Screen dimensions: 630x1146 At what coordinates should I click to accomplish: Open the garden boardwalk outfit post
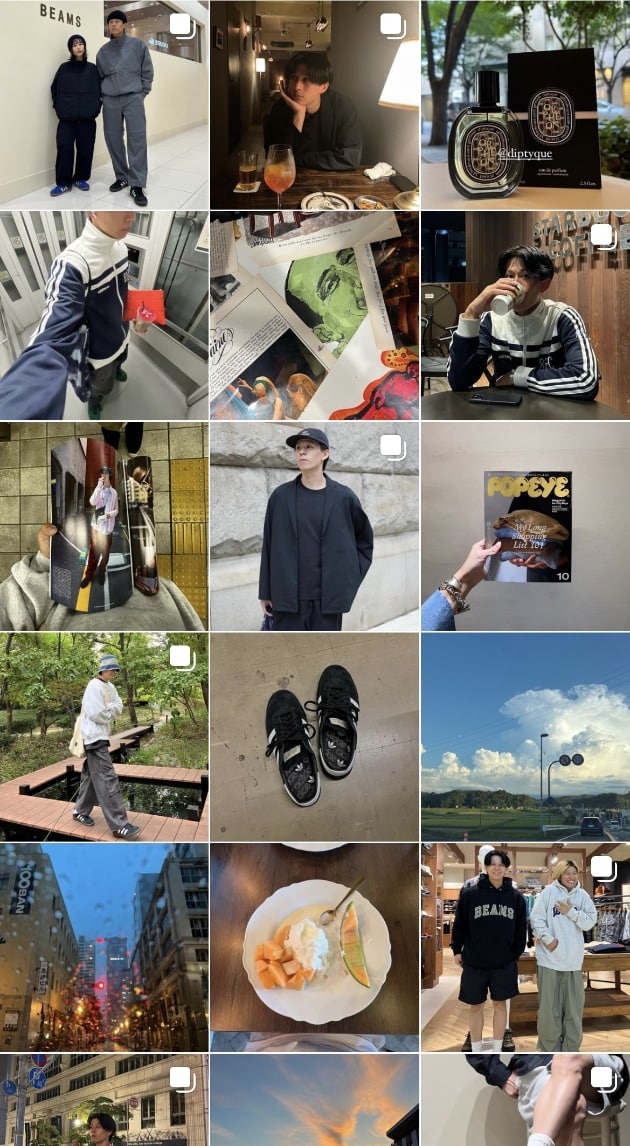[x=104, y=737]
